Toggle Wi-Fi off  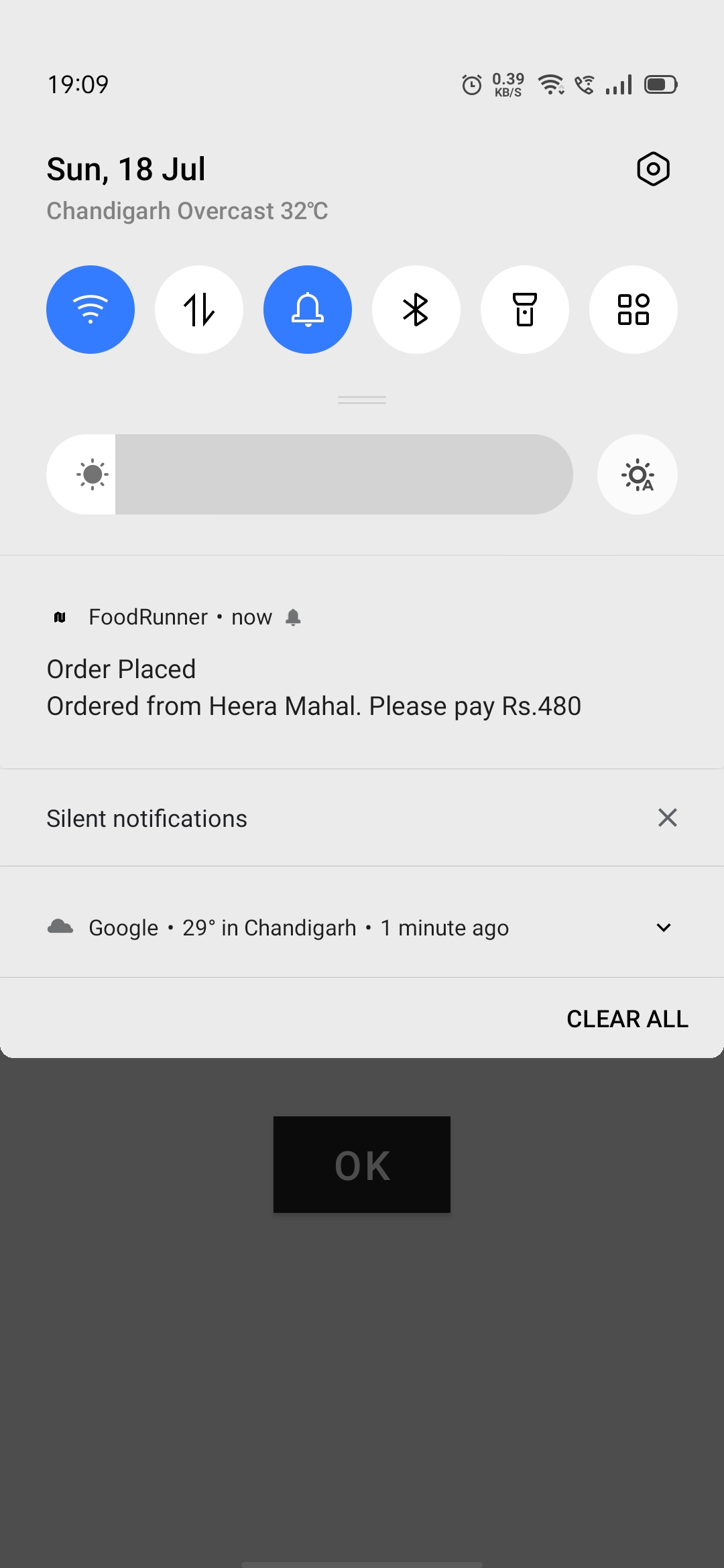90,310
